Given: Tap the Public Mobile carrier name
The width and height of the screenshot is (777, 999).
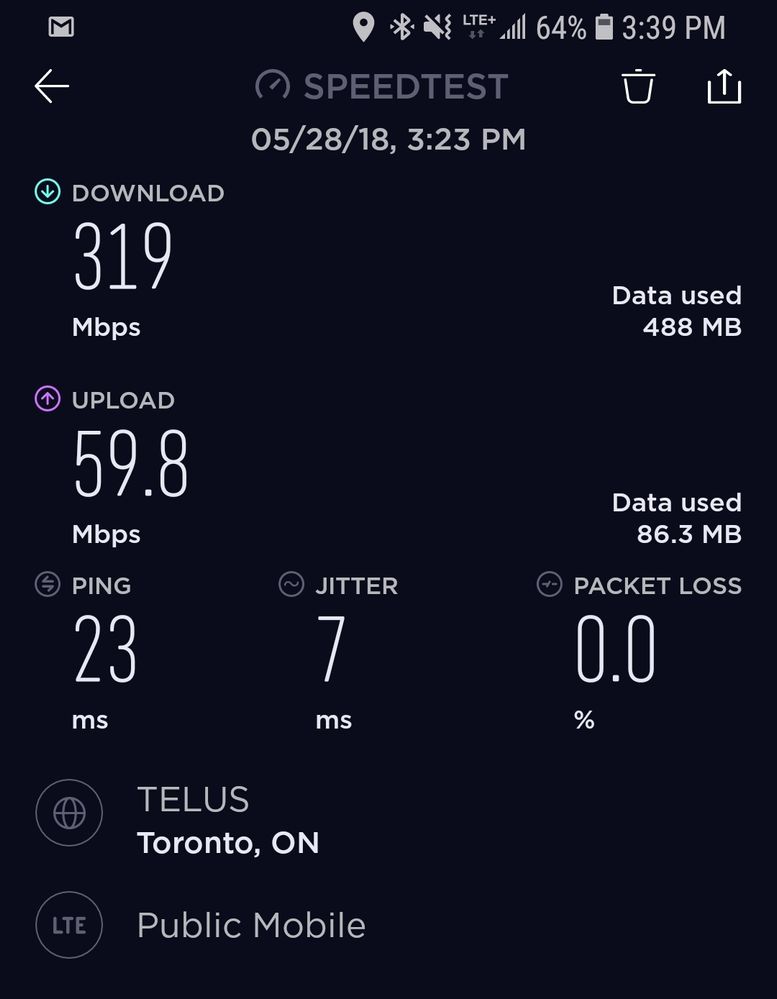Looking at the screenshot, I should point(251,925).
